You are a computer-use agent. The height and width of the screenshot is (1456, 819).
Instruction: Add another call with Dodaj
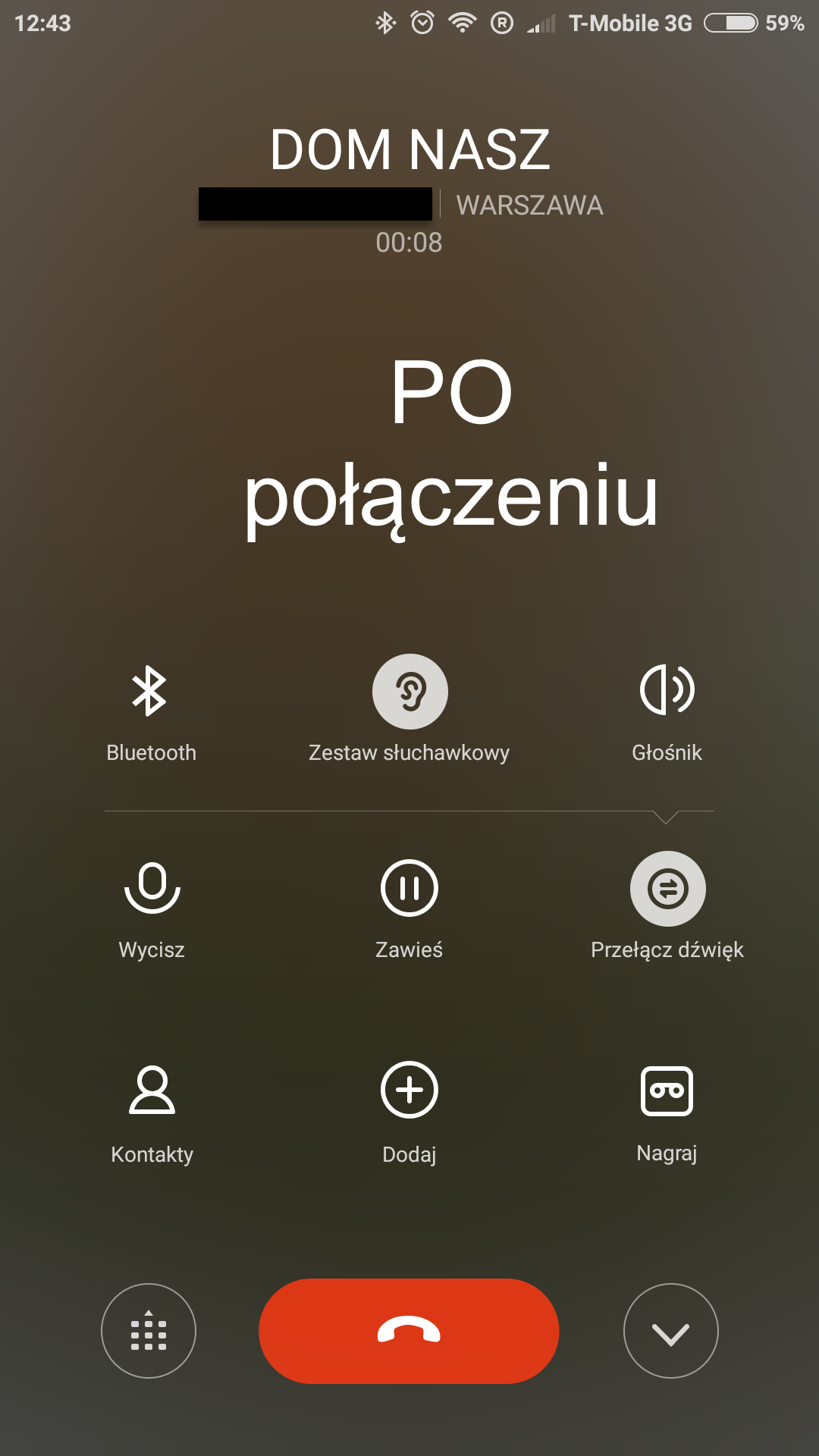pyautogui.click(x=409, y=1090)
